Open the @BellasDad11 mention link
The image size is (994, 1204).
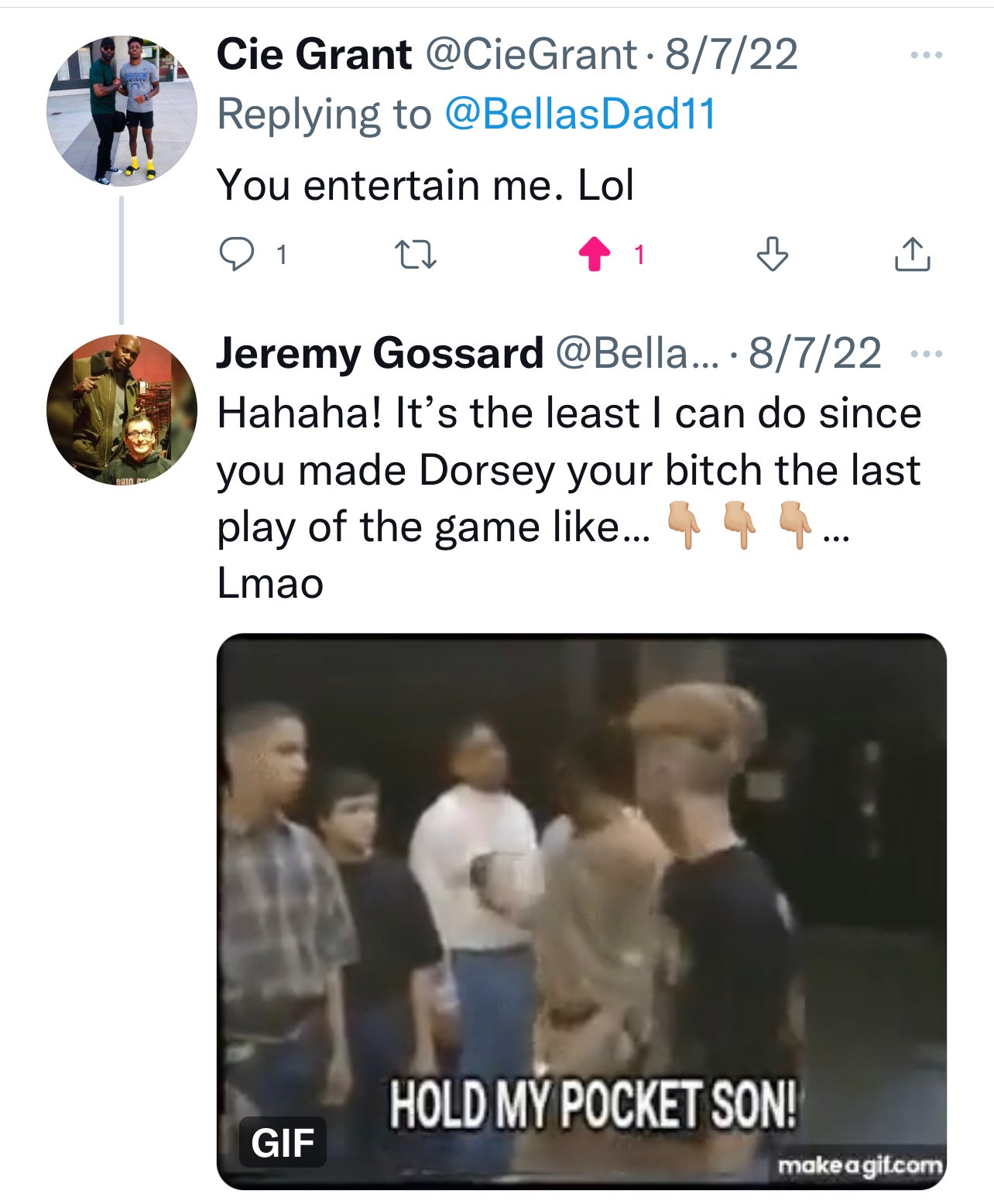(580, 115)
